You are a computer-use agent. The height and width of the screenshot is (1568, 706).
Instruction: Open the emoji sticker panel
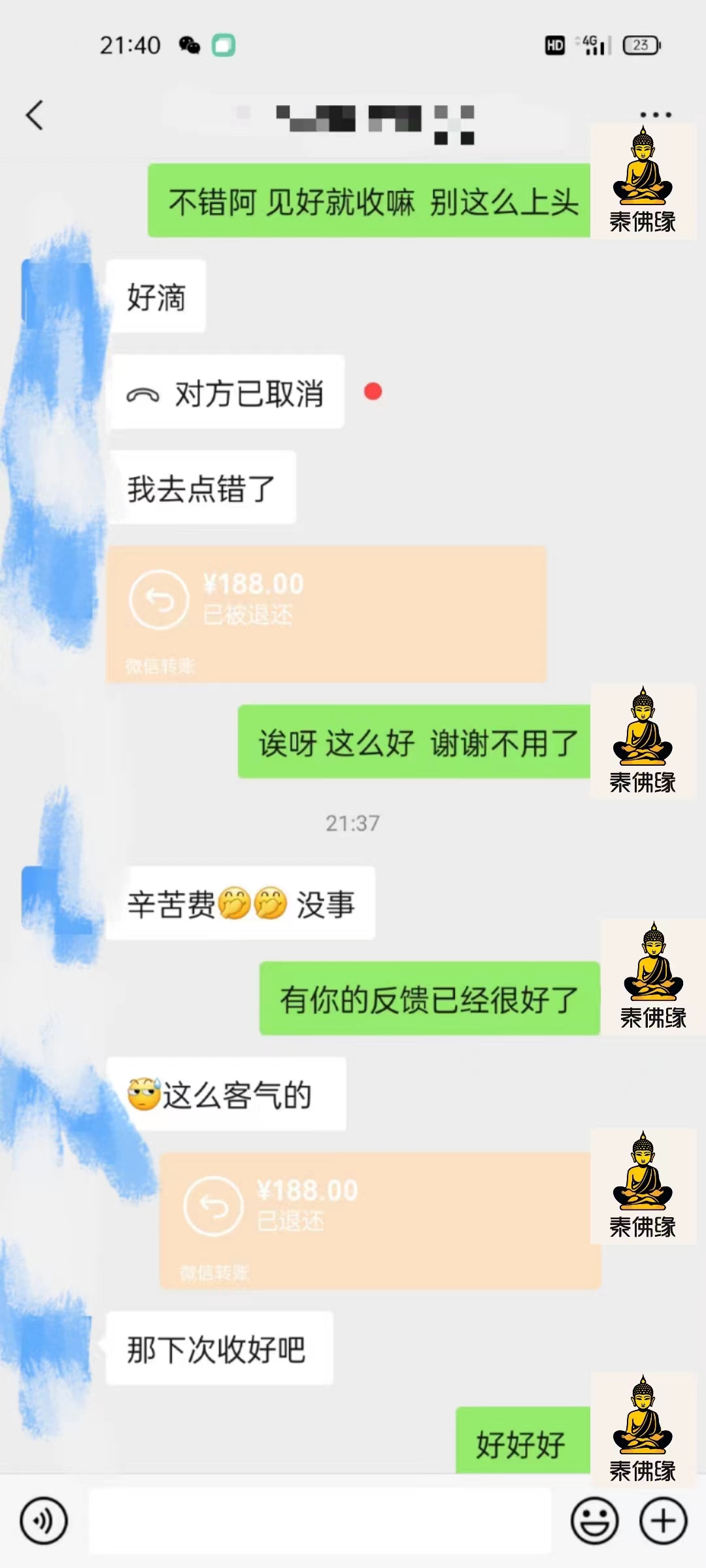(594, 1521)
